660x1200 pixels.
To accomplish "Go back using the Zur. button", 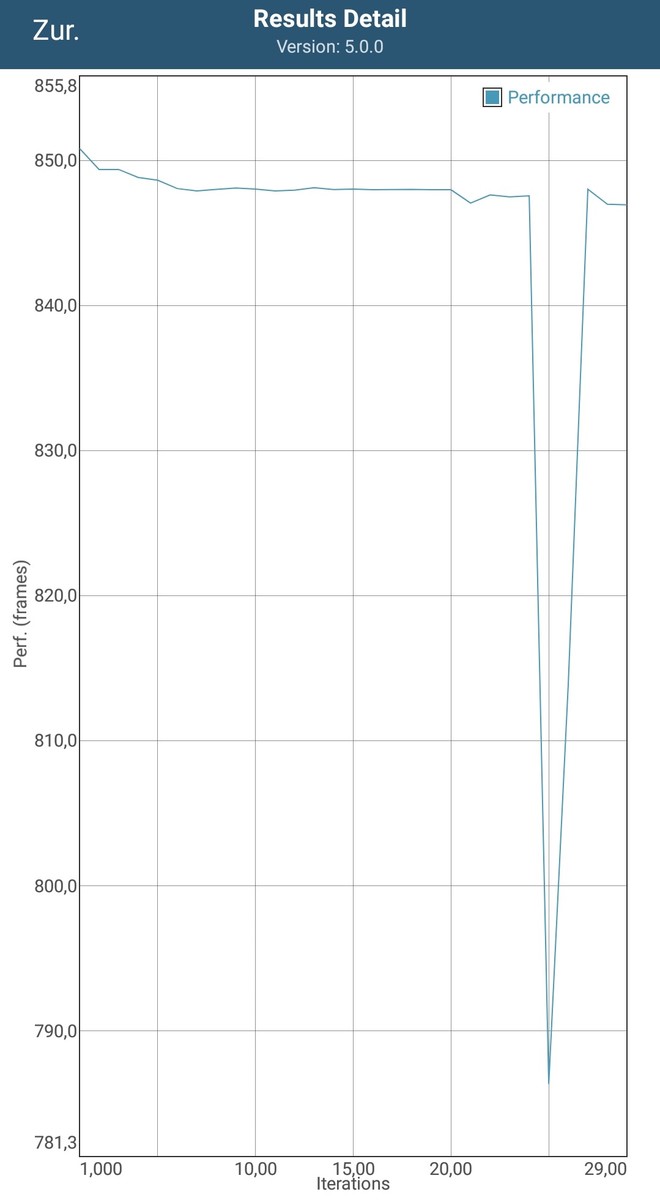I will click(56, 30).
